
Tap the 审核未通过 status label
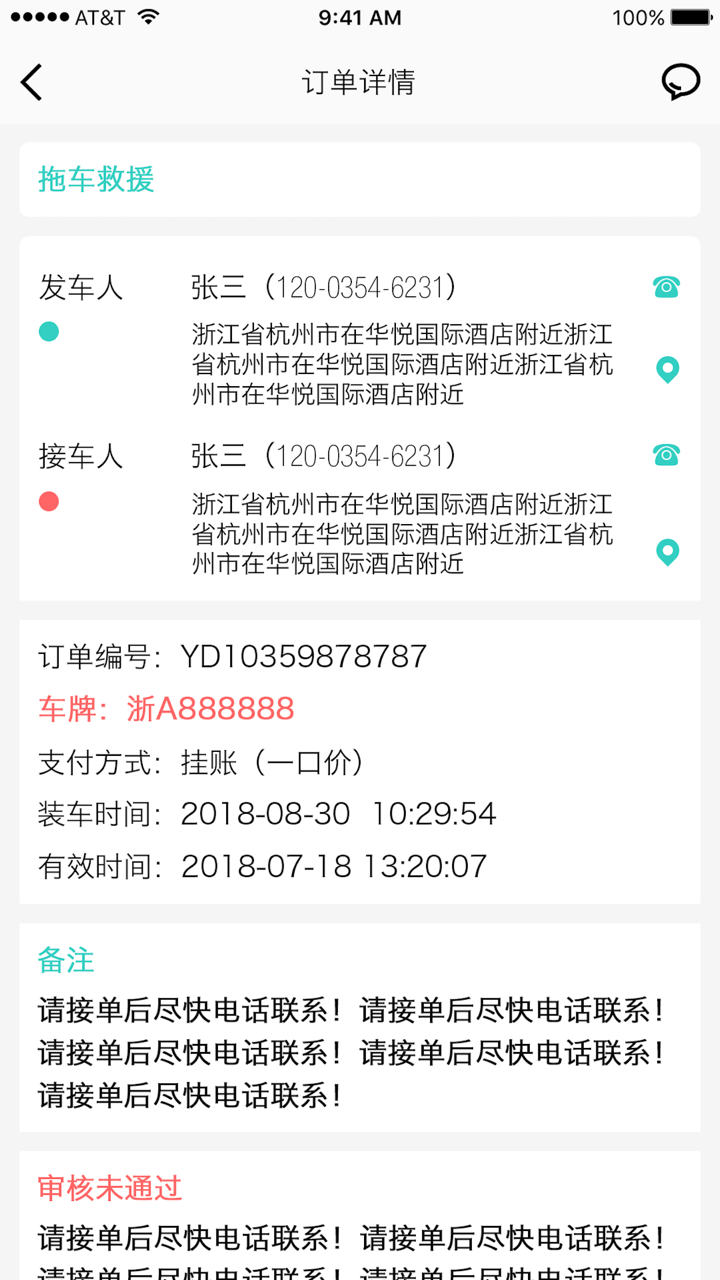point(110,1189)
